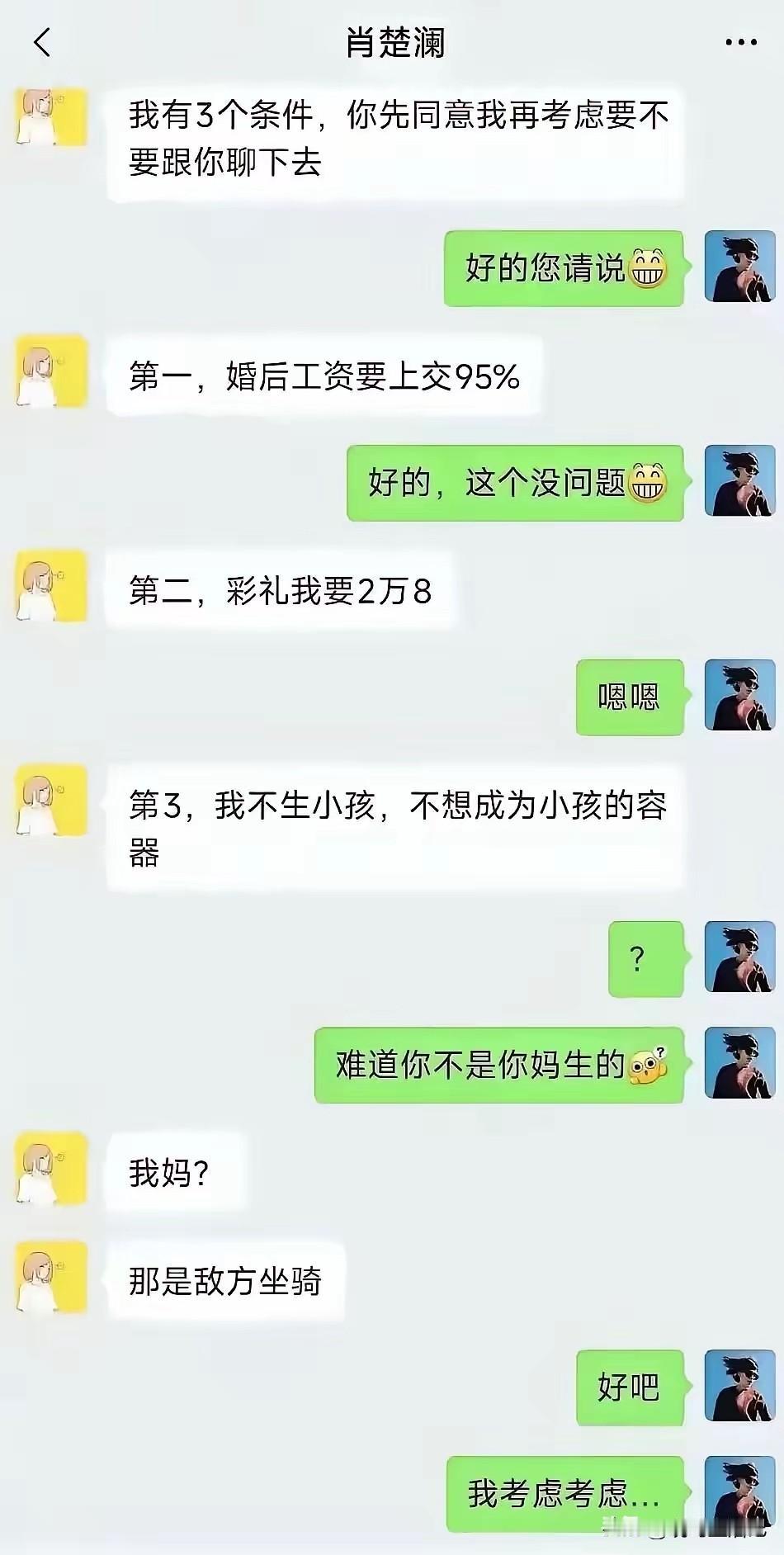Open chat options via the three-dot menu

[741, 40]
